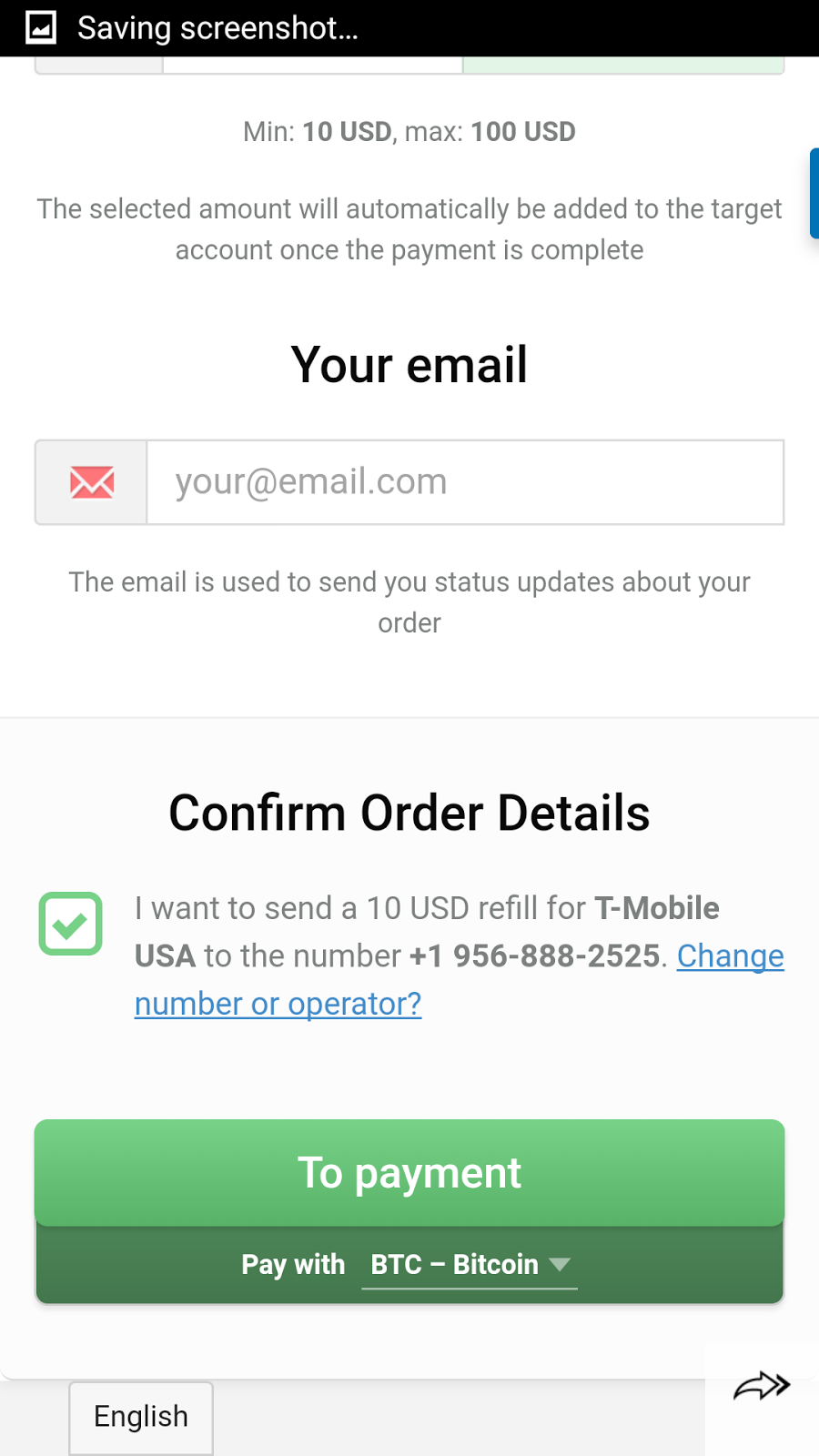The width and height of the screenshot is (819, 1456).
Task: Tap the share arrow icon
Action: 762,1386
